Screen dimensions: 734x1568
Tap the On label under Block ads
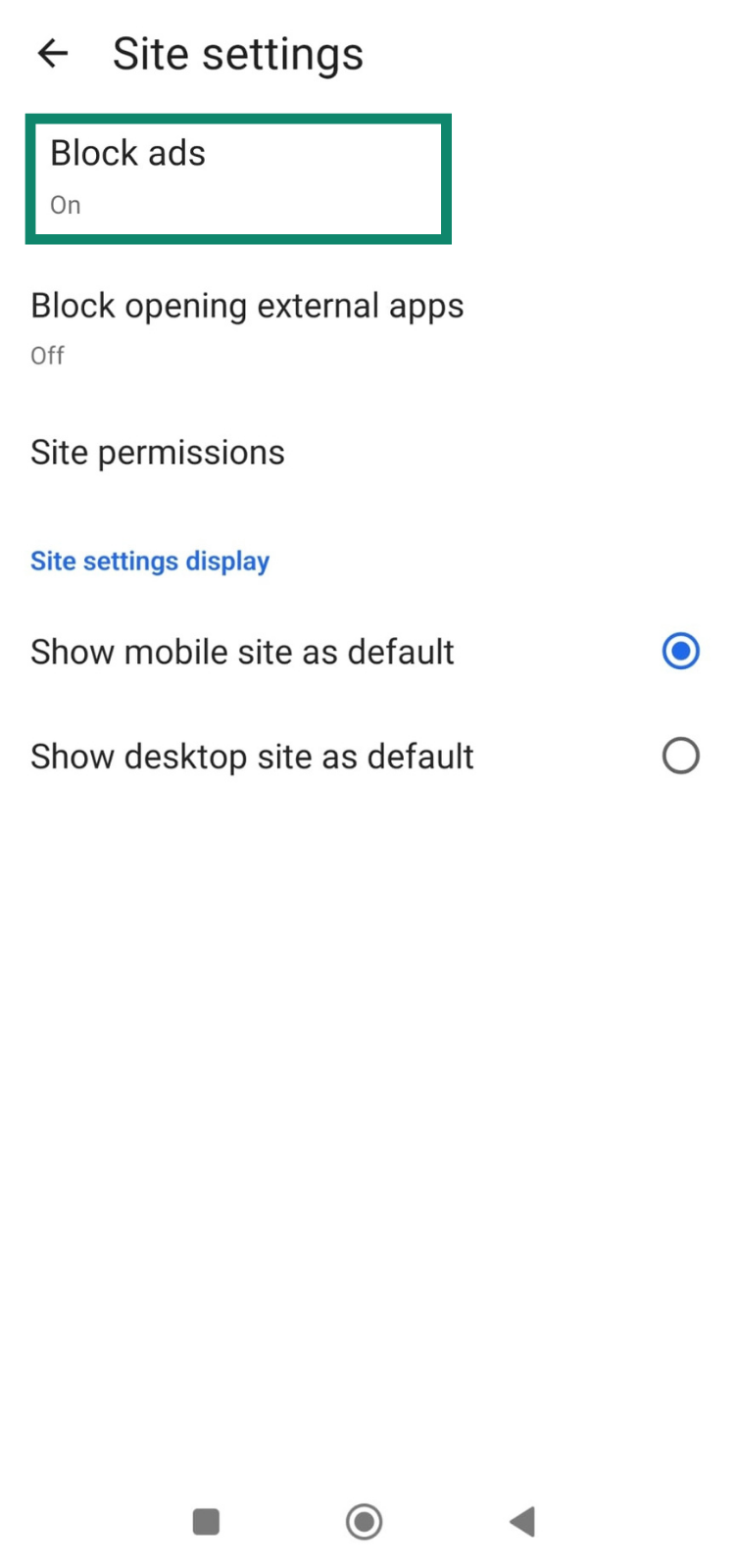pos(65,205)
